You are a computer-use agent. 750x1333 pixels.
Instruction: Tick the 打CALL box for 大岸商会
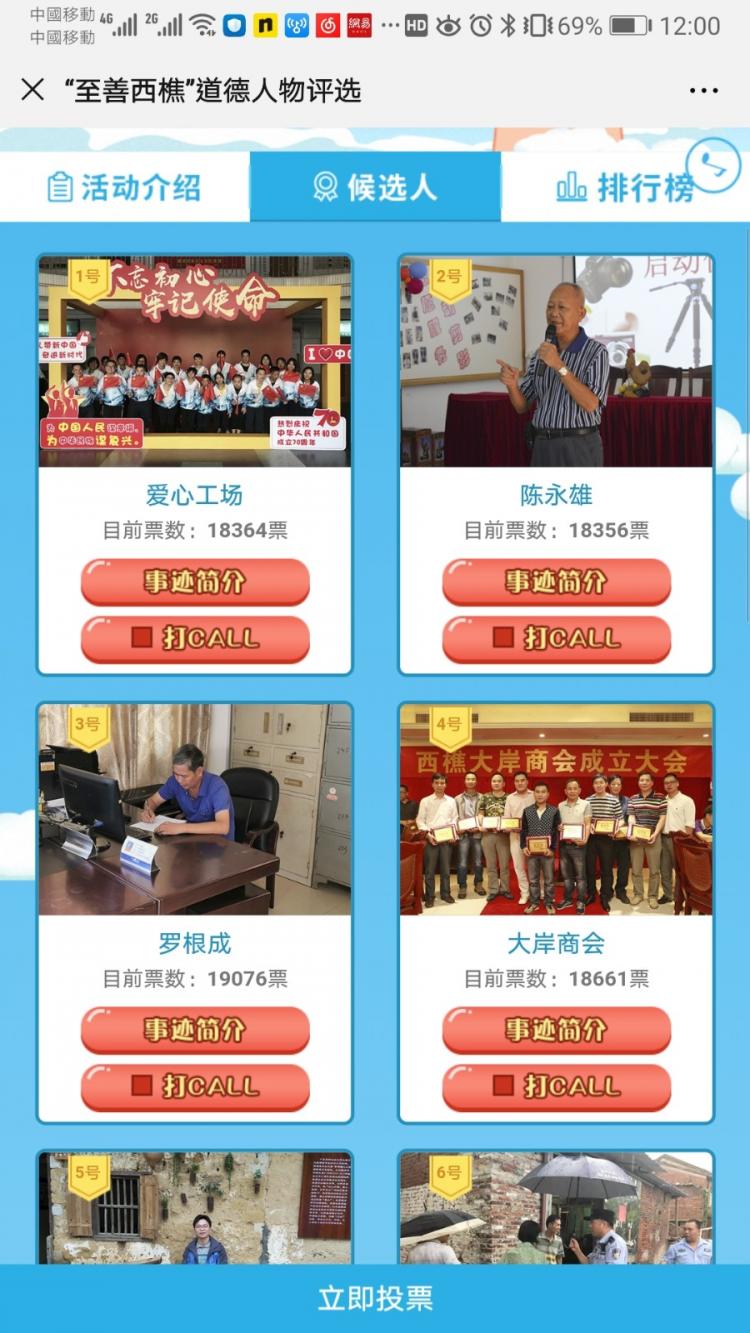pos(504,1086)
